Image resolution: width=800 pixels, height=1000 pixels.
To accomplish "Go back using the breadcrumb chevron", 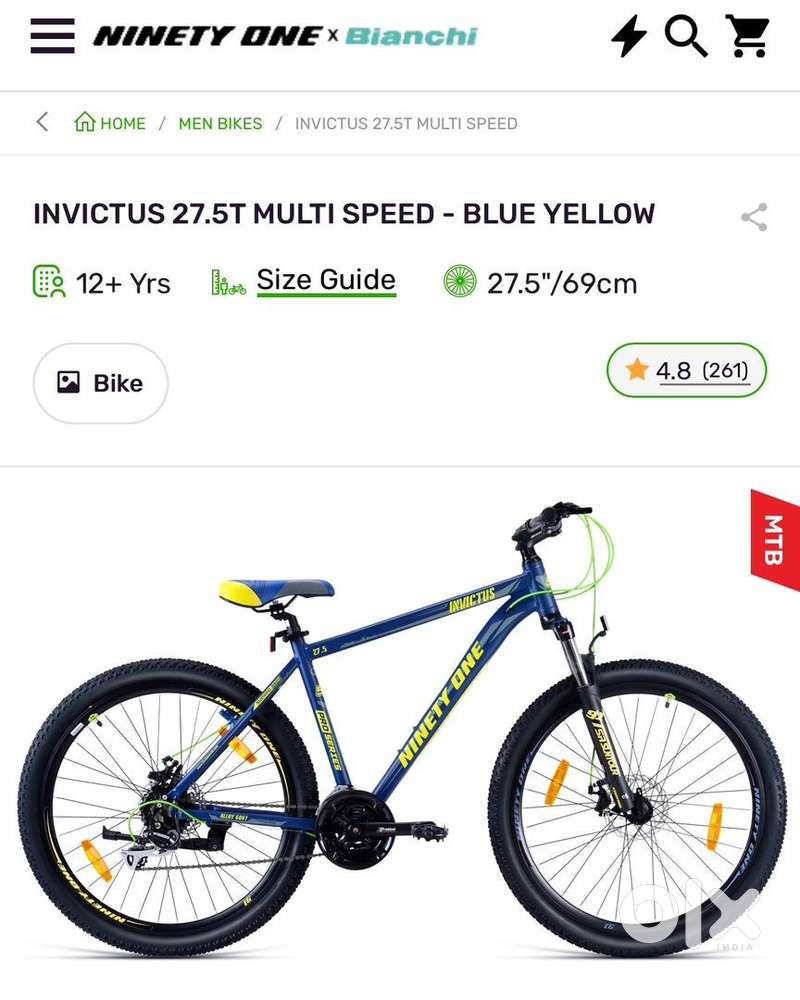I will click(x=42, y=123).
